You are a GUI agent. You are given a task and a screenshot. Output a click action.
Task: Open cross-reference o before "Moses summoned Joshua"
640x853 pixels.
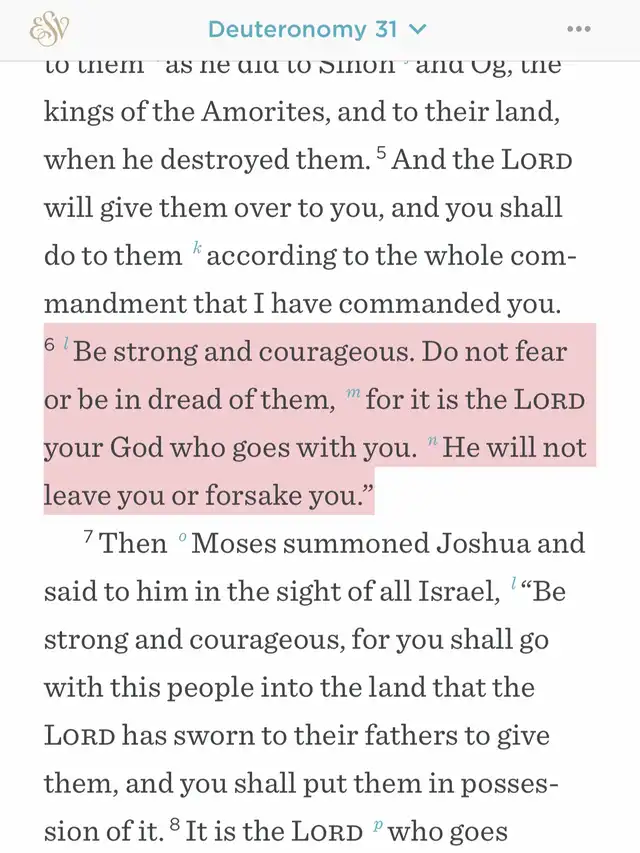(x=182, y=538)
